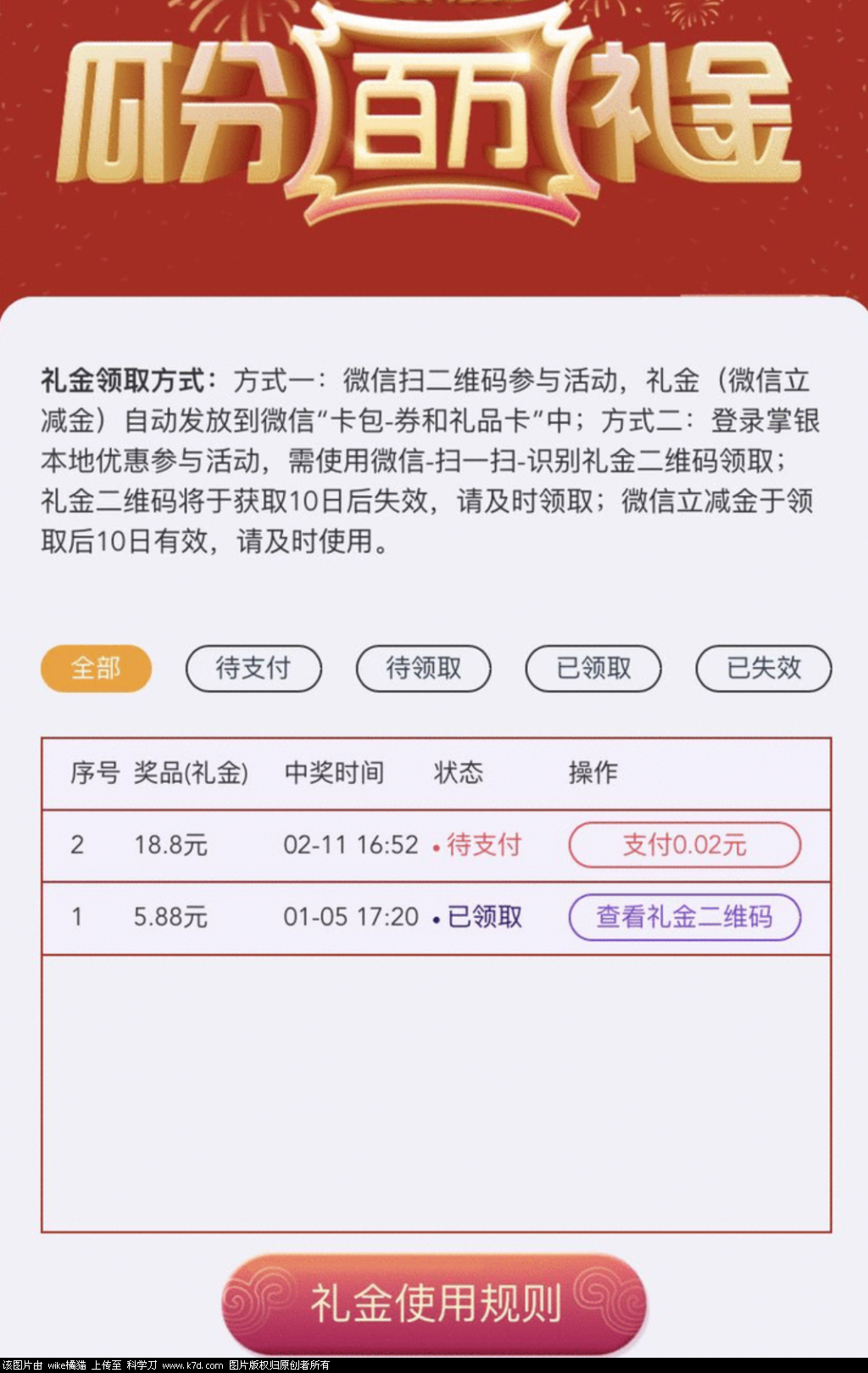The image size is (868, 1373).
Task: Switch to the 已失效 filter tab
Action: [762, 669]
